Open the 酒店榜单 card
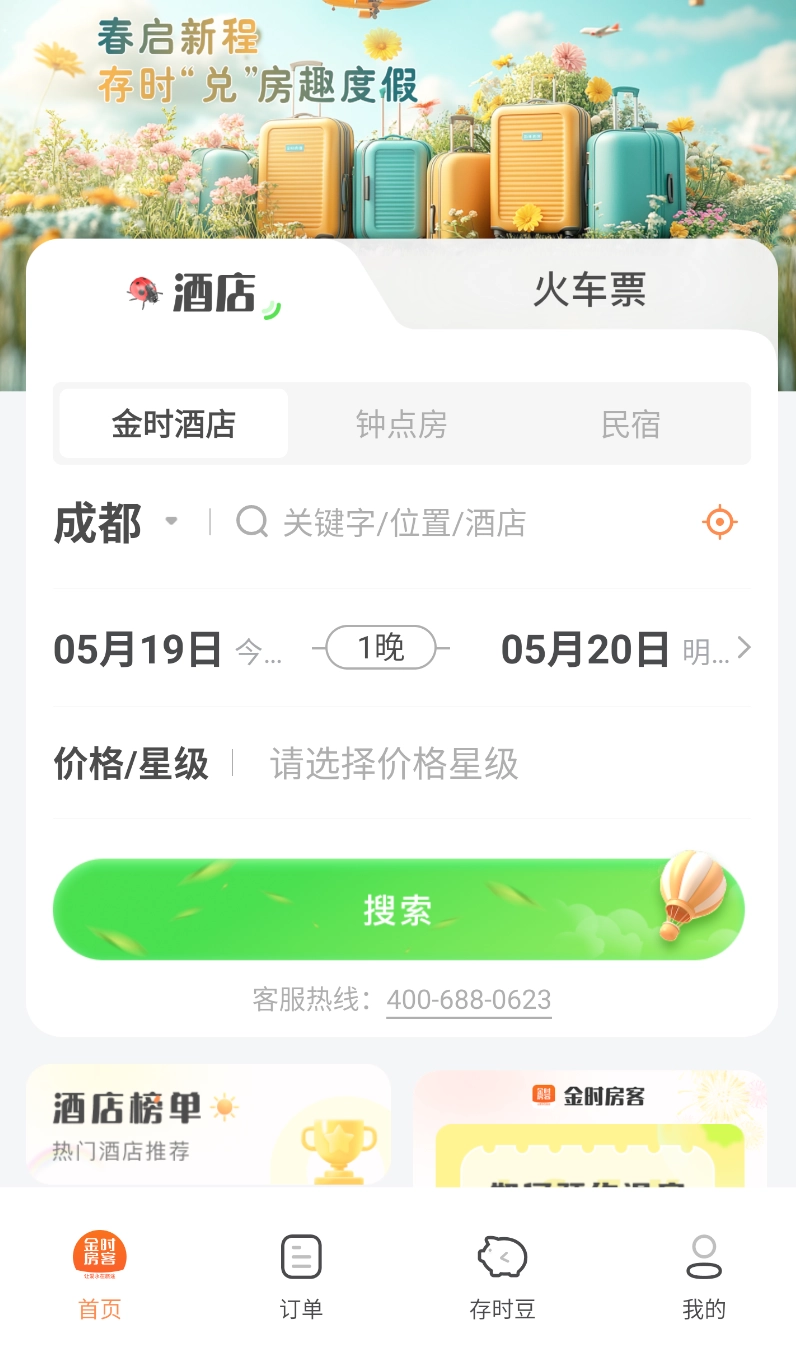This screenshot has width=796, height=1352. point(208,1126)
